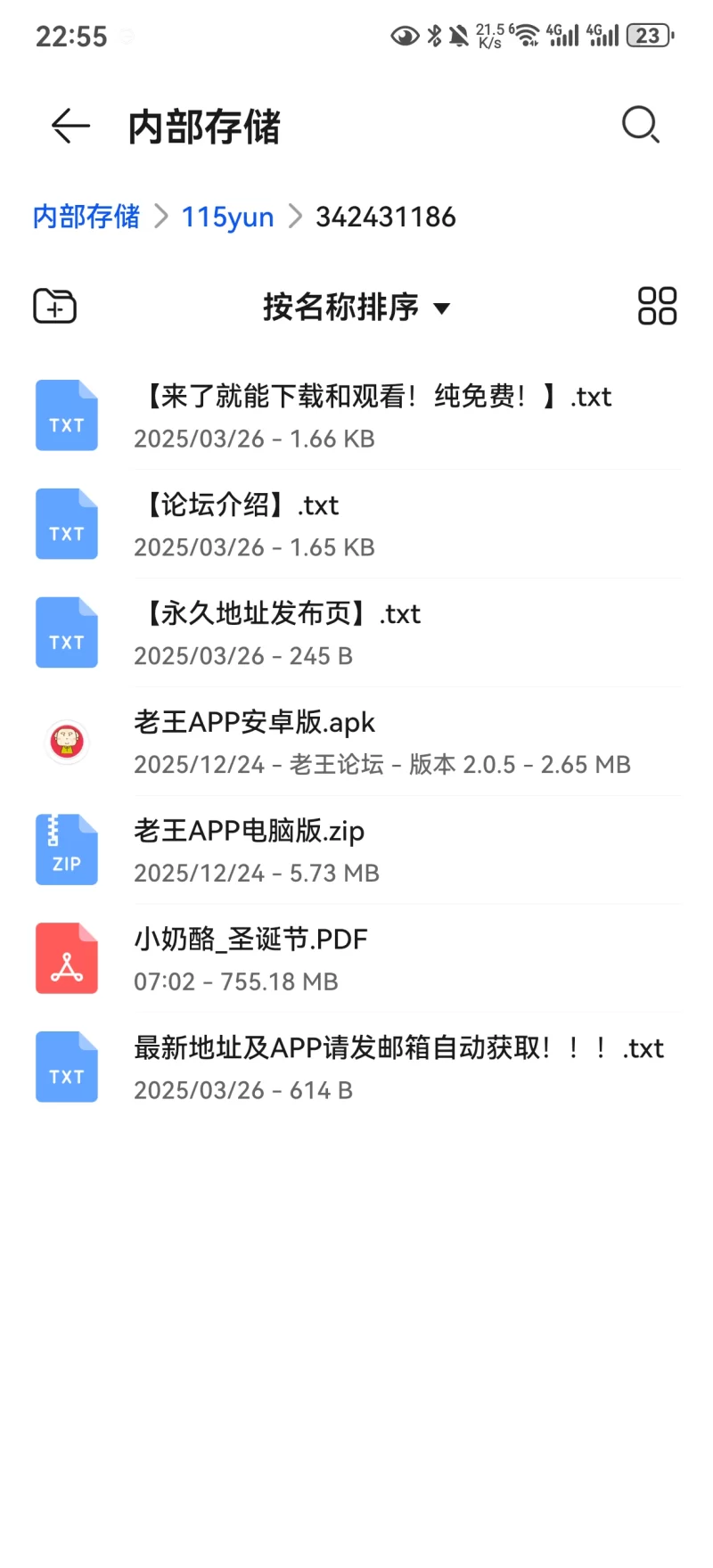Switch to grid view layout
The image size is (713, 1568).
pyautogui.click(x=657, y=307)
